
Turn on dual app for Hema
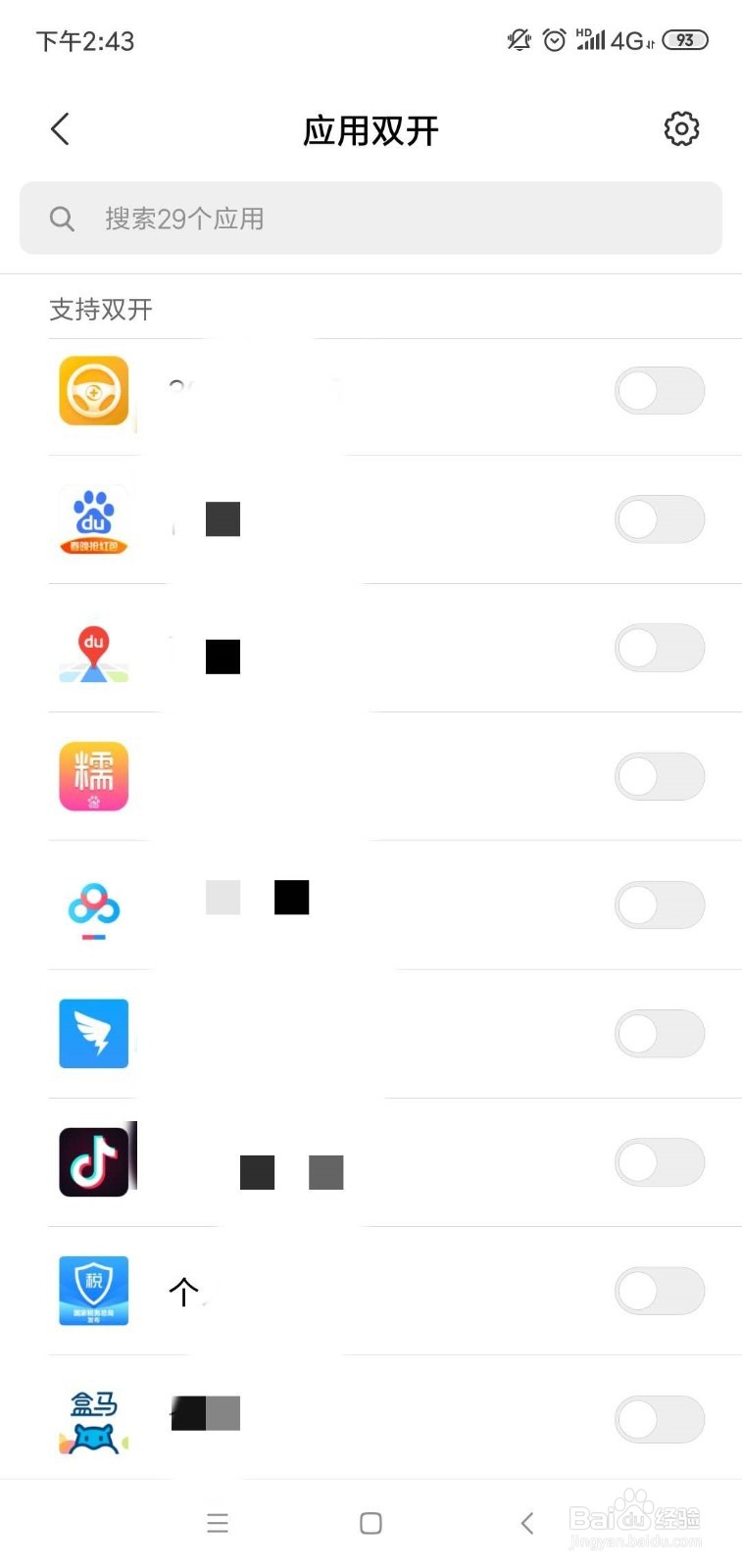660,1418
